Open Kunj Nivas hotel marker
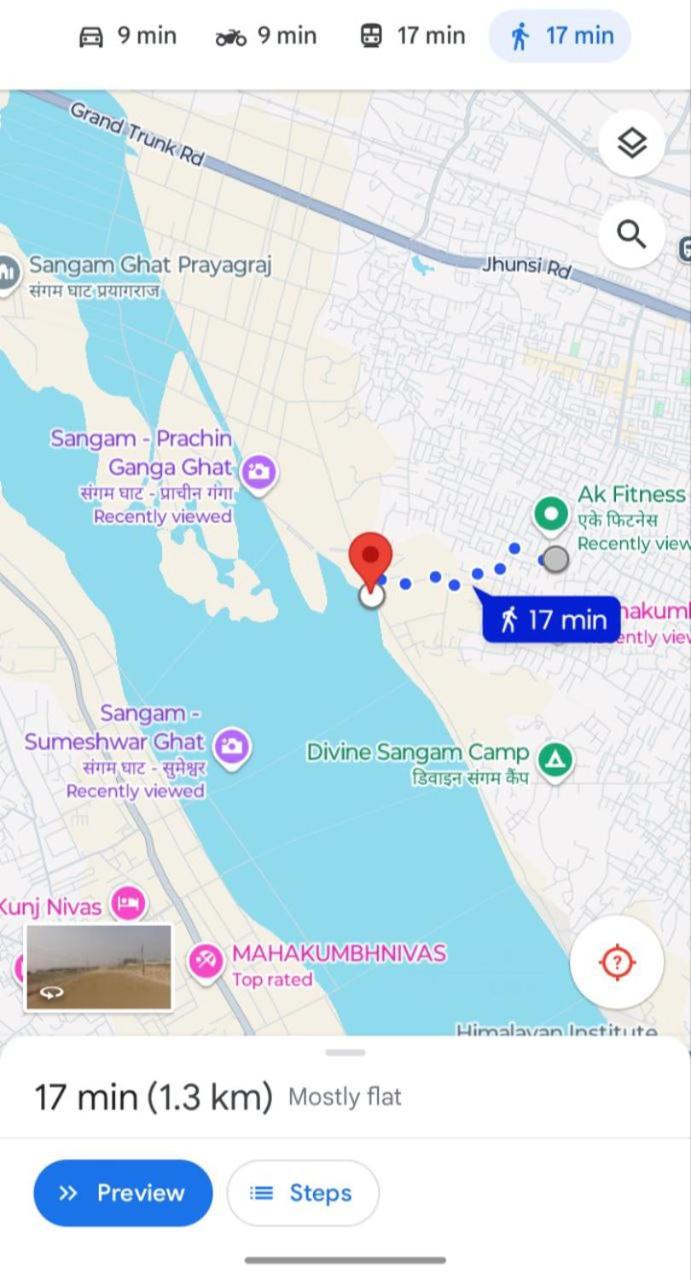 pyautogui.click(x=127, y=905)
